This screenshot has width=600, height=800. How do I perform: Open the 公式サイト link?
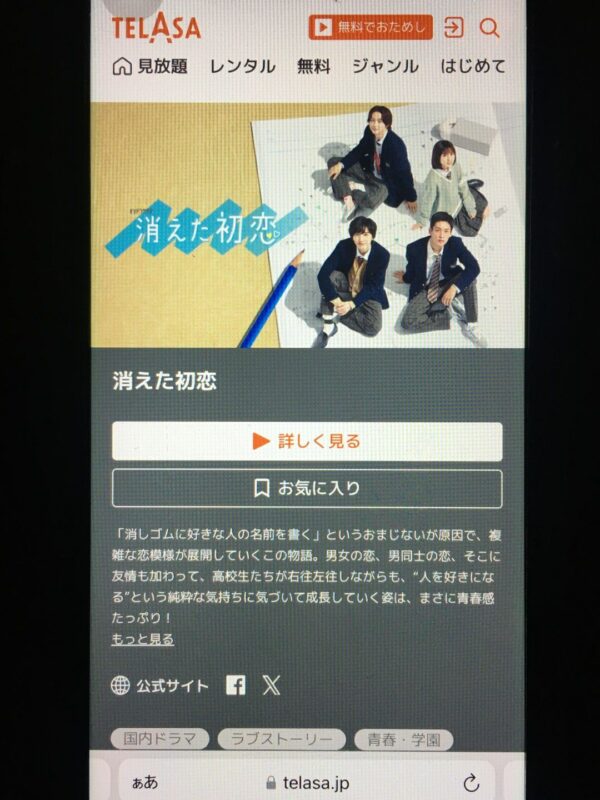click(160, 686)
